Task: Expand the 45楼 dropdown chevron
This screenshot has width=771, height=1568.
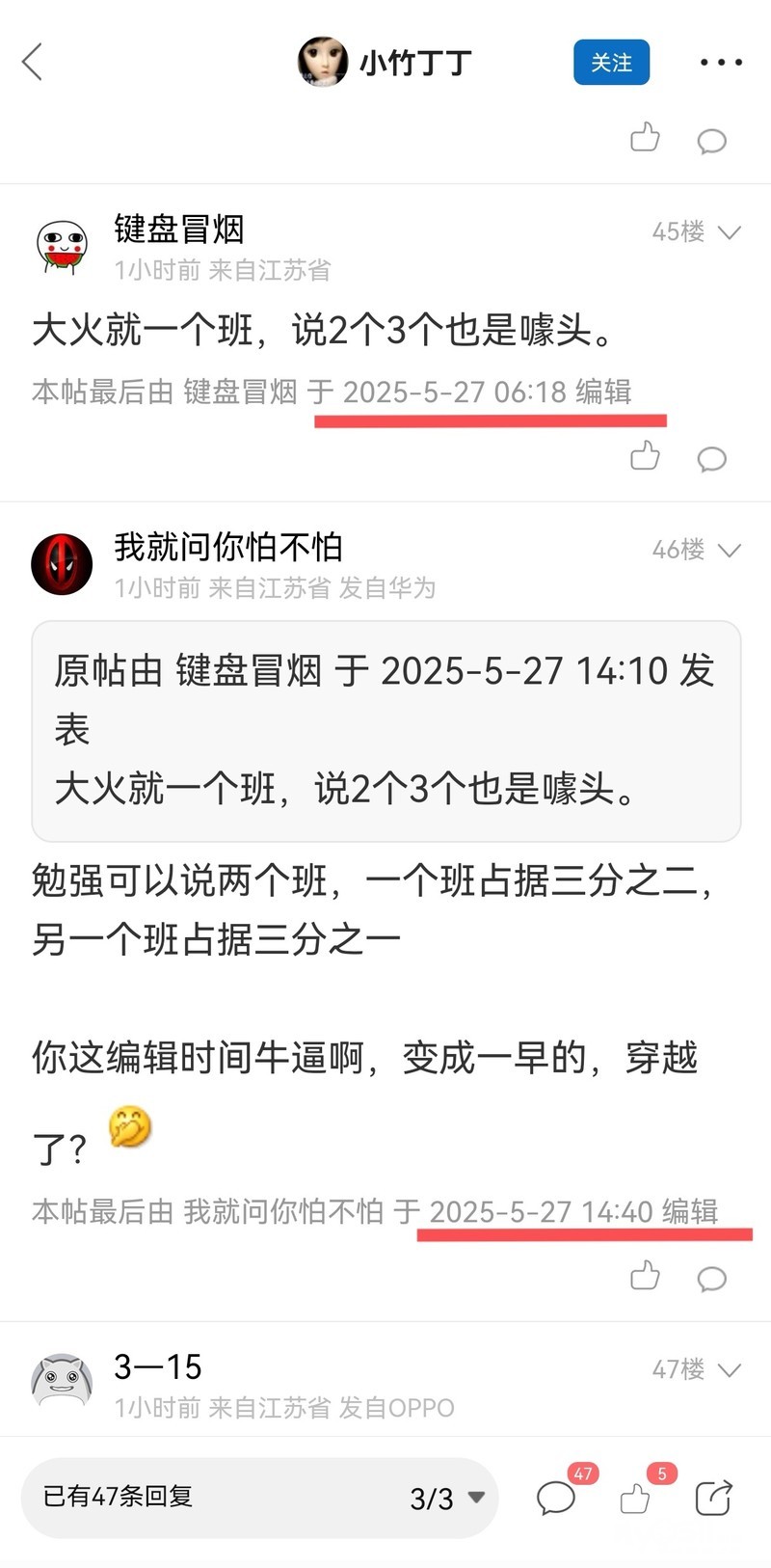Action: point(730,232)
